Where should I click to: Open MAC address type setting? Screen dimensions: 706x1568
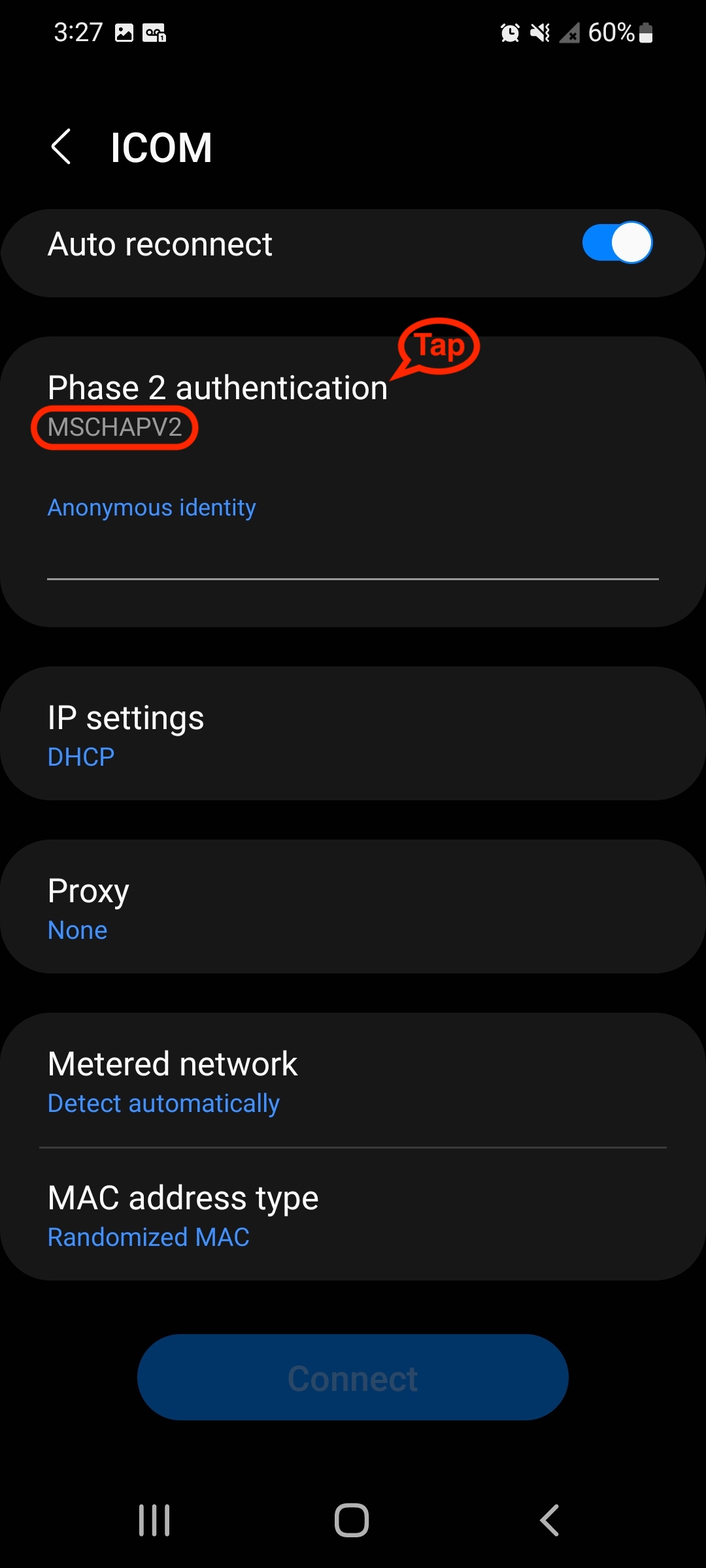click(353, 1214)
